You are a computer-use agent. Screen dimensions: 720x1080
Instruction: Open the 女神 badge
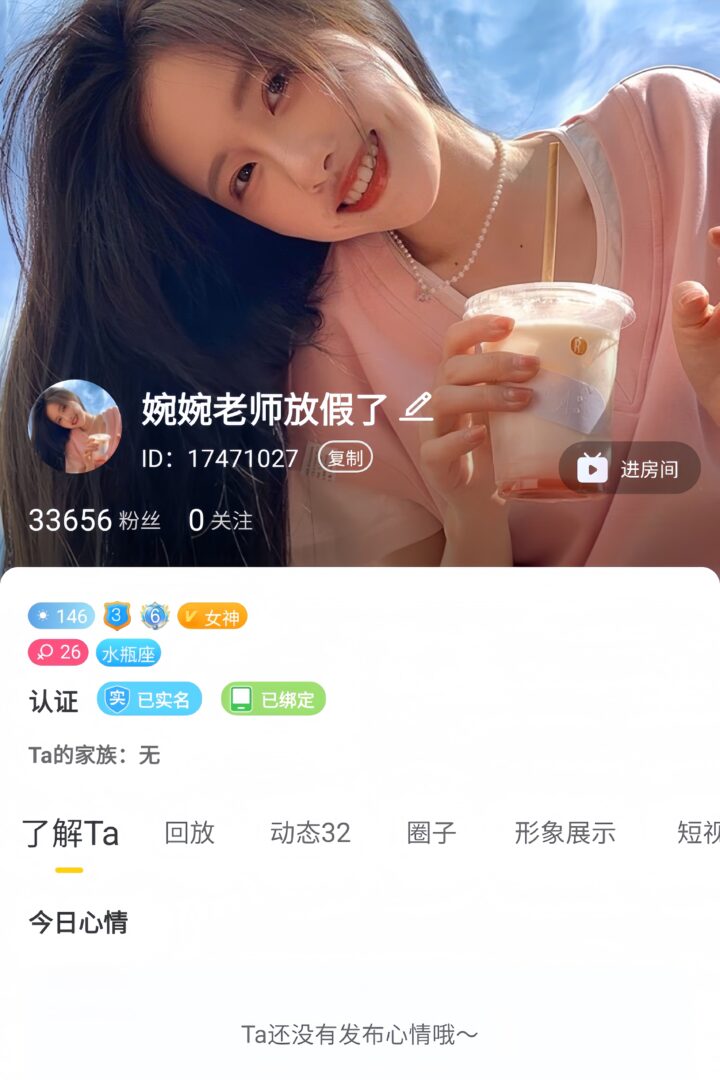212,617
